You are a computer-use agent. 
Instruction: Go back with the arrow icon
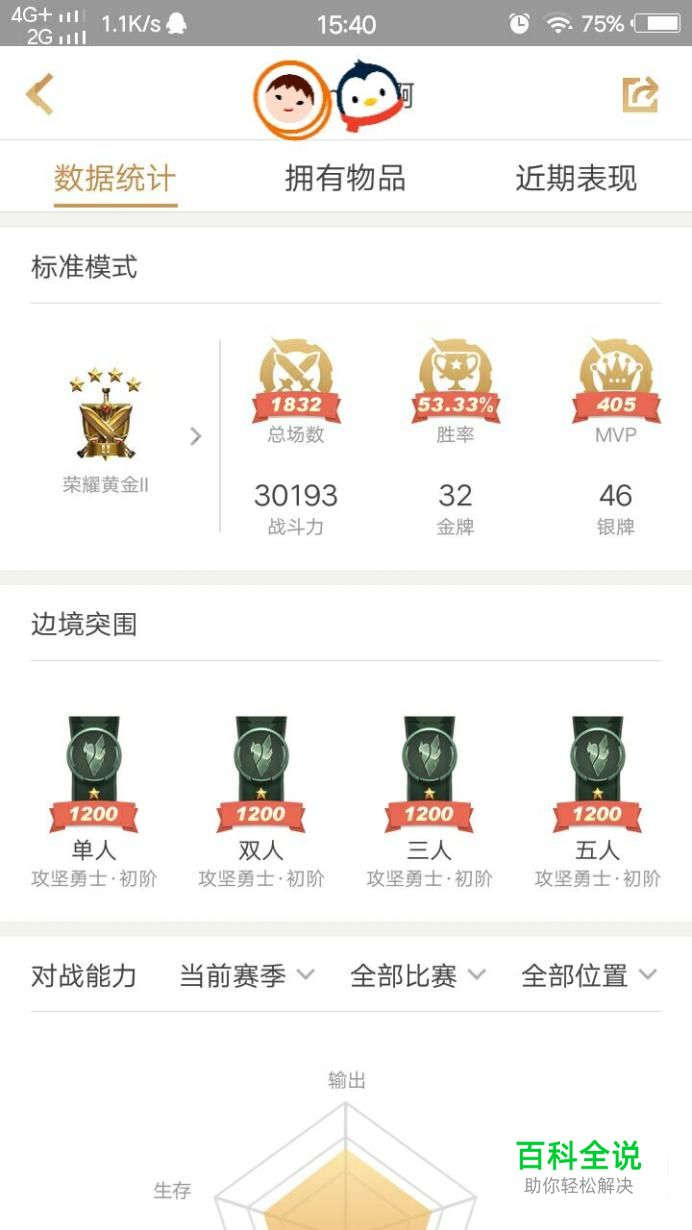click(39, 95)
